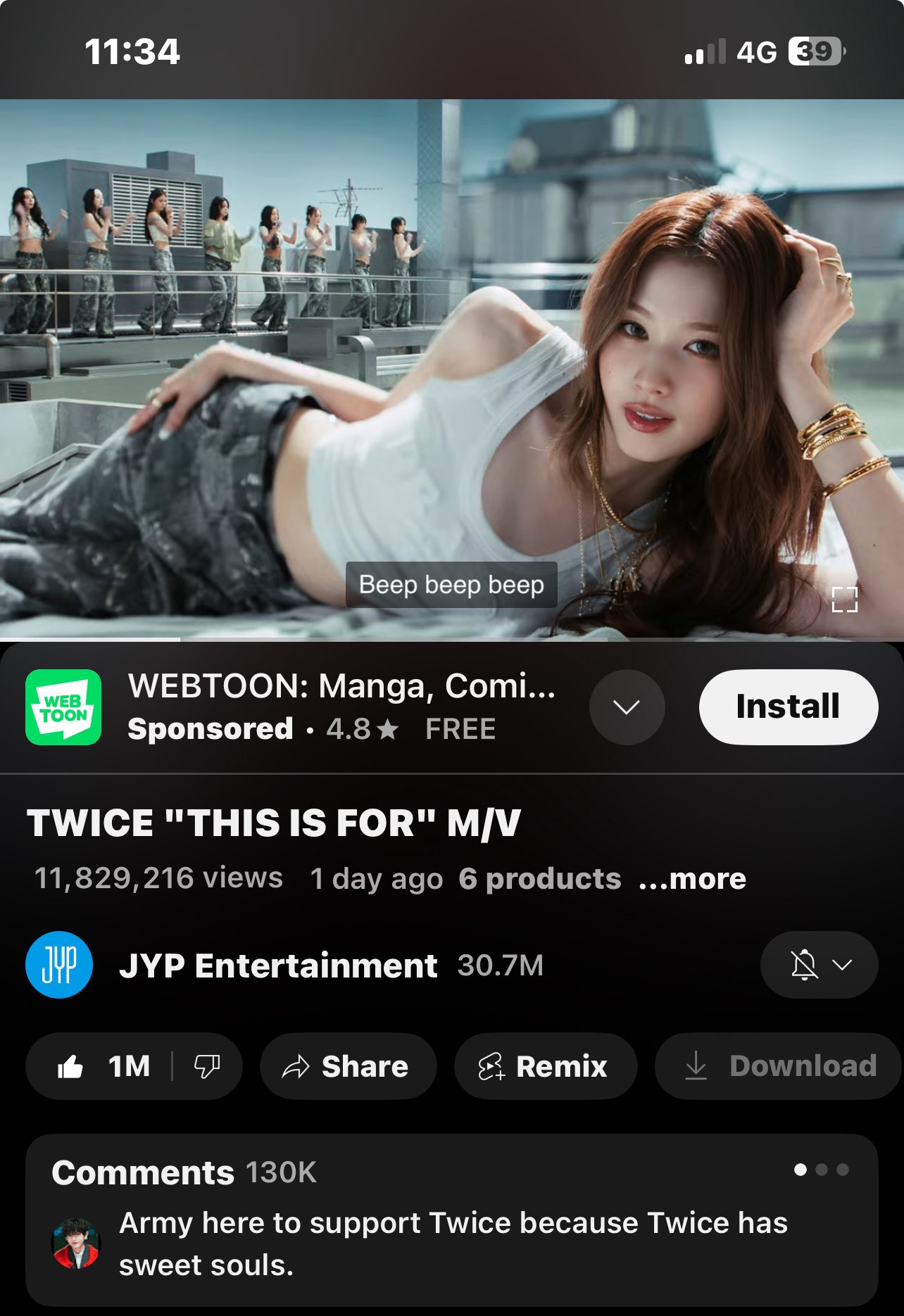This screenshot has width=904, height=1316.
Task: Enter fullscreen video mode
Action: (844, 600)
